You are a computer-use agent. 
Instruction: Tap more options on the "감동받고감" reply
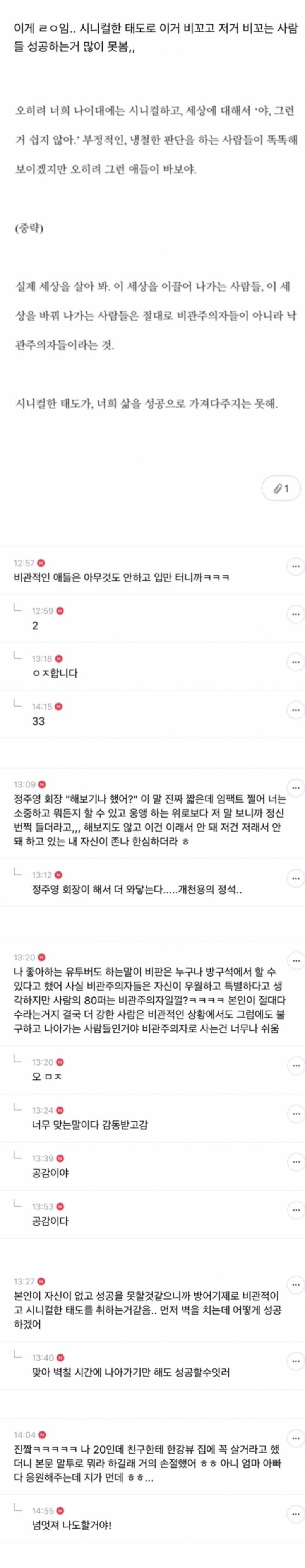(x=295, y=1113)
